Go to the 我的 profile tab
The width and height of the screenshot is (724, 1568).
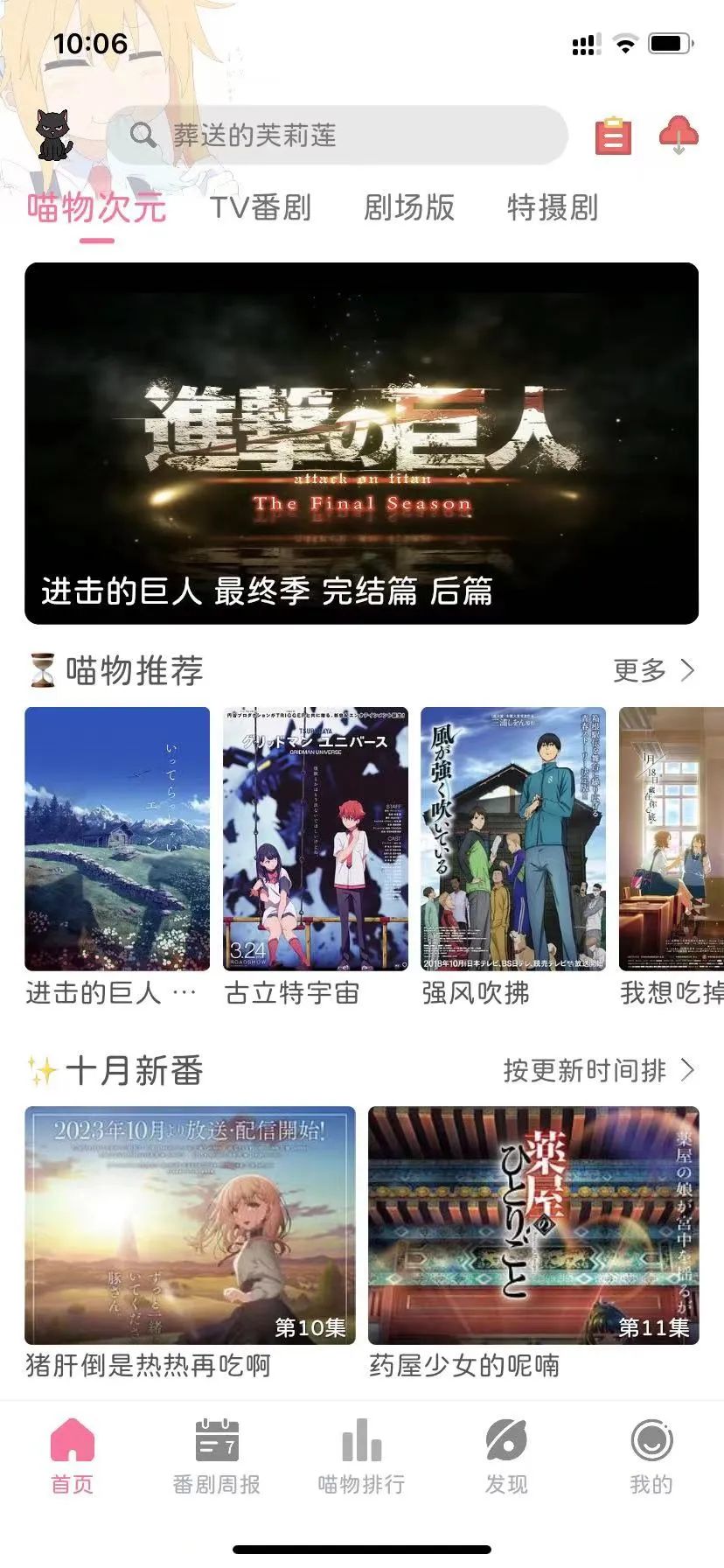coord(651,1457)
